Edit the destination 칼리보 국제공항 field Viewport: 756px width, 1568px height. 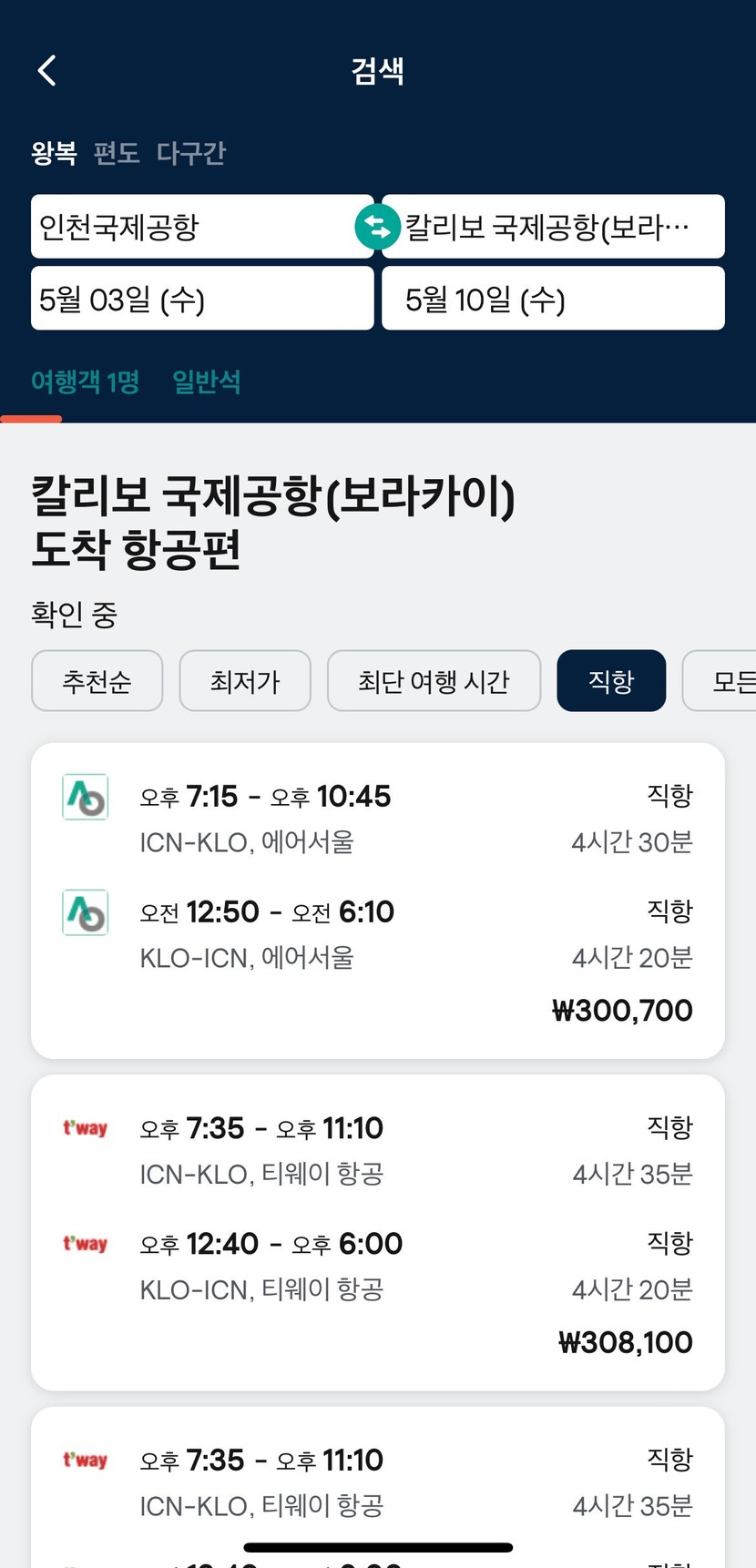tap(554, 227)
